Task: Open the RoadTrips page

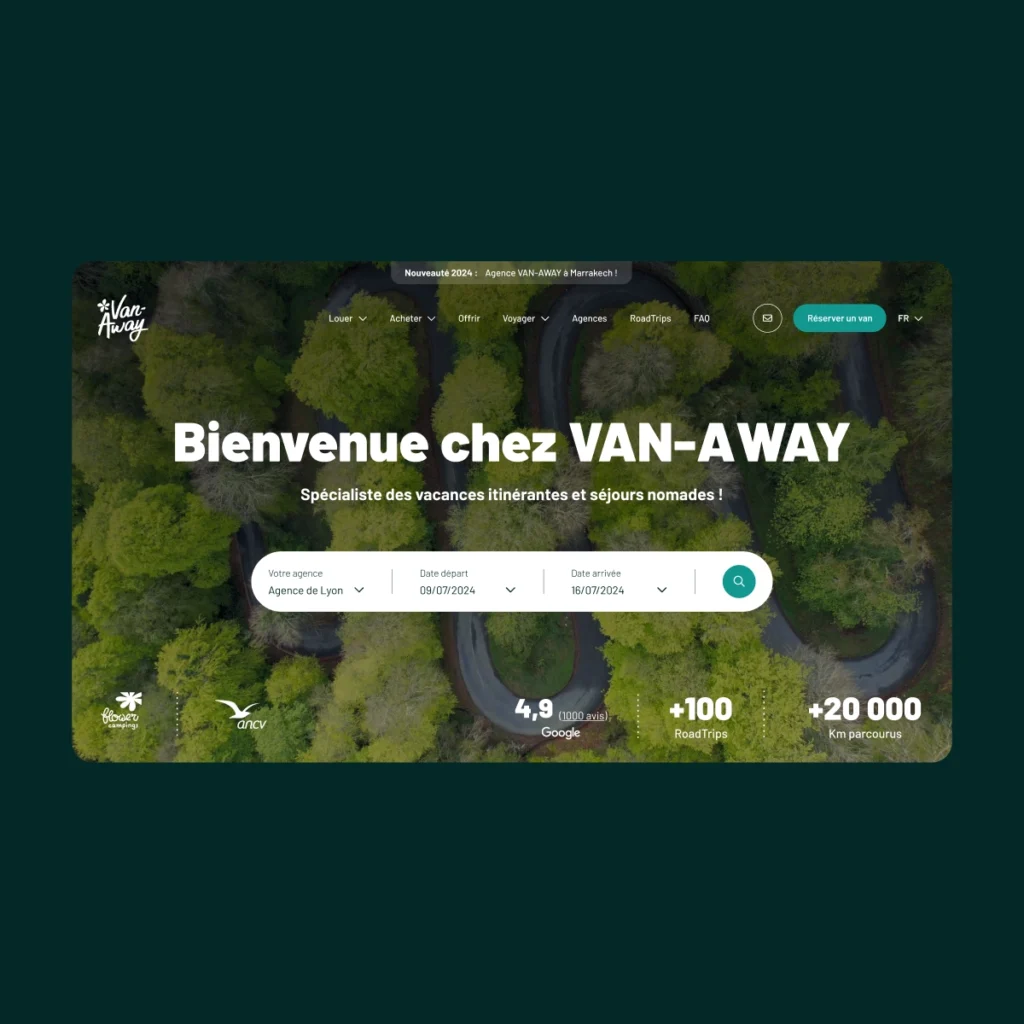Action: tap(650, 319)
